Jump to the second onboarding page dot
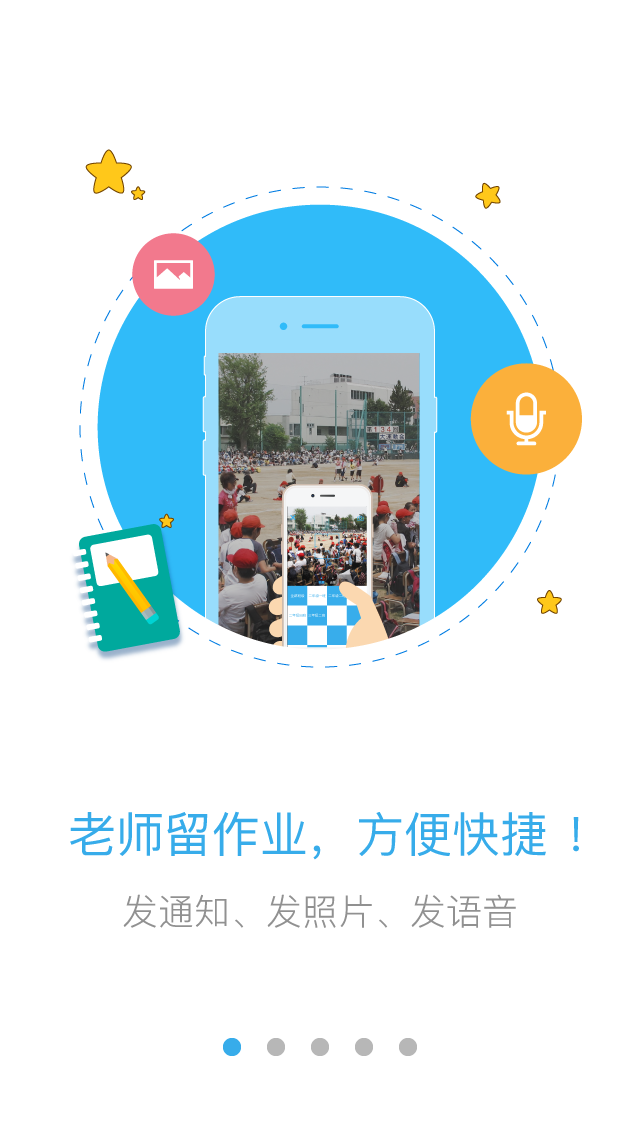This screenshot has width=640, height=1136. click(276, 1047)
